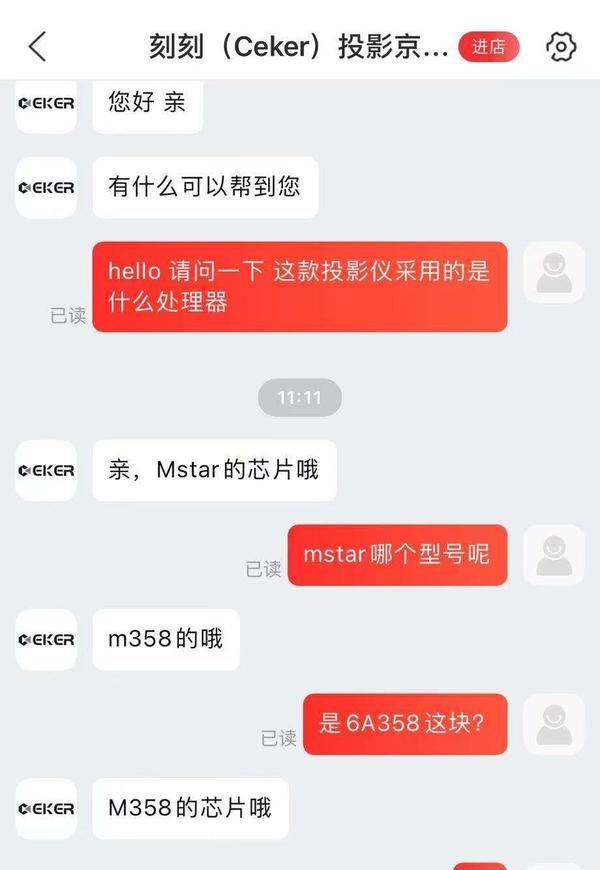Go back from the Ceker chat
600x870 pixels.
[37, 46]
